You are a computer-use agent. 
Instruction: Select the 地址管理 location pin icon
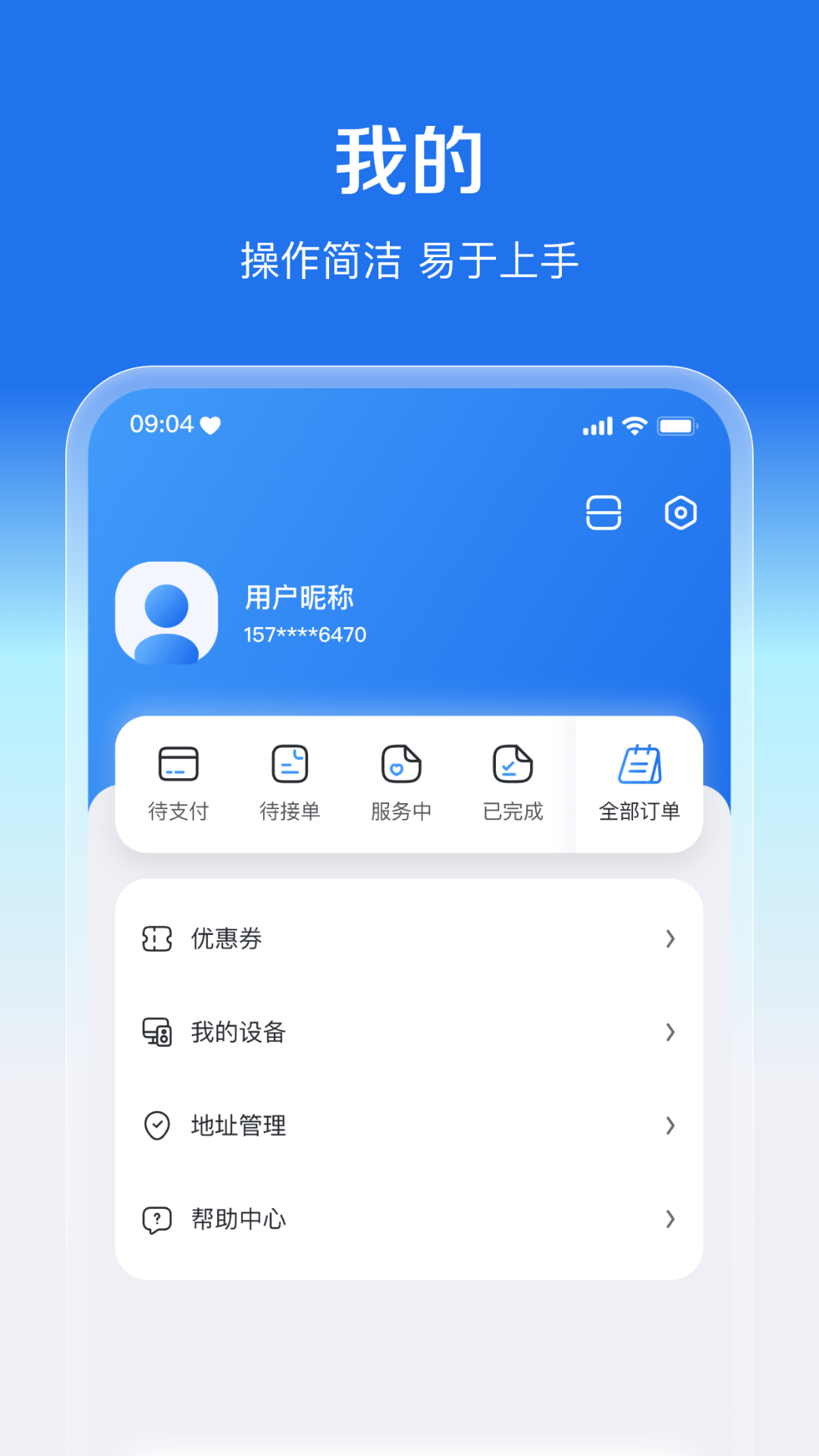tap(156, 1126)
